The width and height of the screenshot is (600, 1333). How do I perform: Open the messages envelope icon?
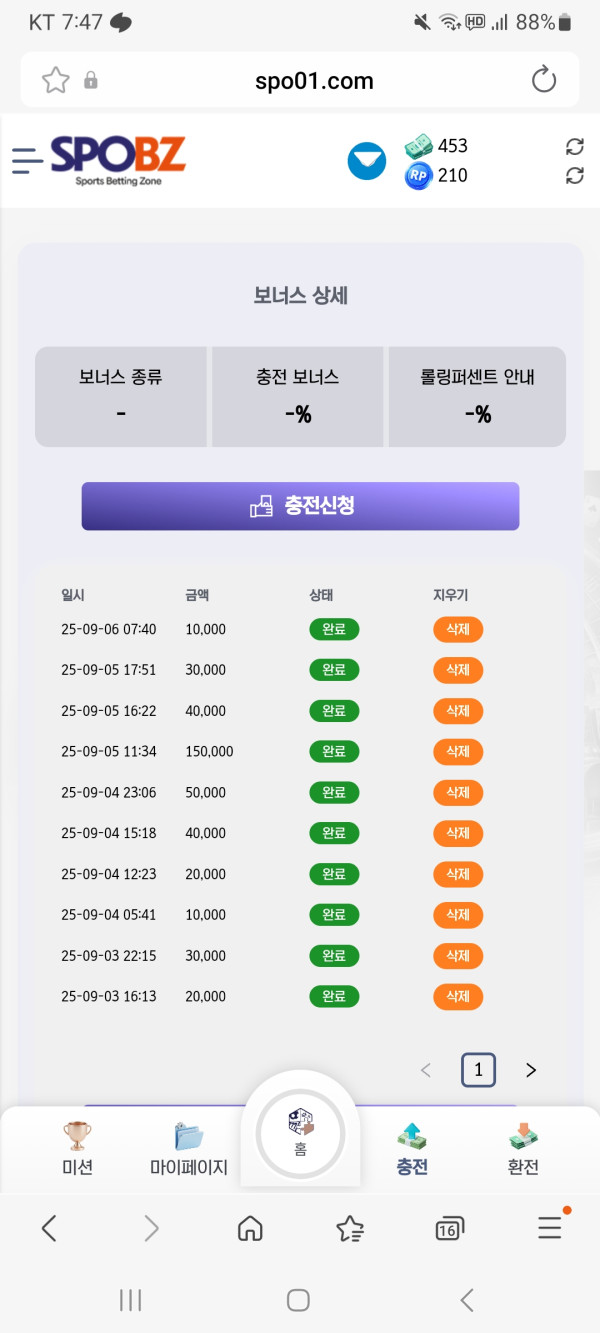[x=367, y=161]
